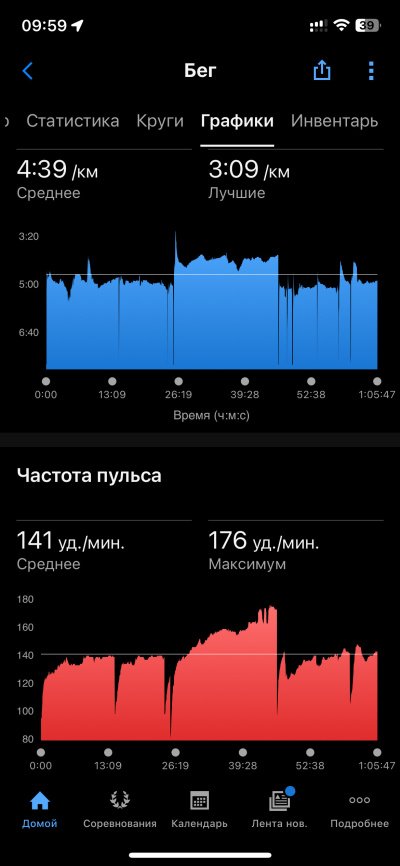This screenshot has height=866, width=400.
Task: Open the three-dot overflow menu
Action: [x=371, y=71]
